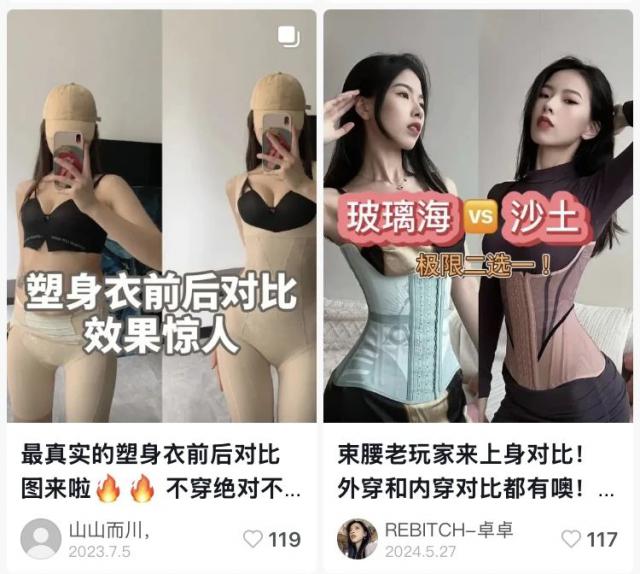View REBITCH-卓卓's profile avatar
The width and height of the screenshot is (640, 574).
pos(357,538)
